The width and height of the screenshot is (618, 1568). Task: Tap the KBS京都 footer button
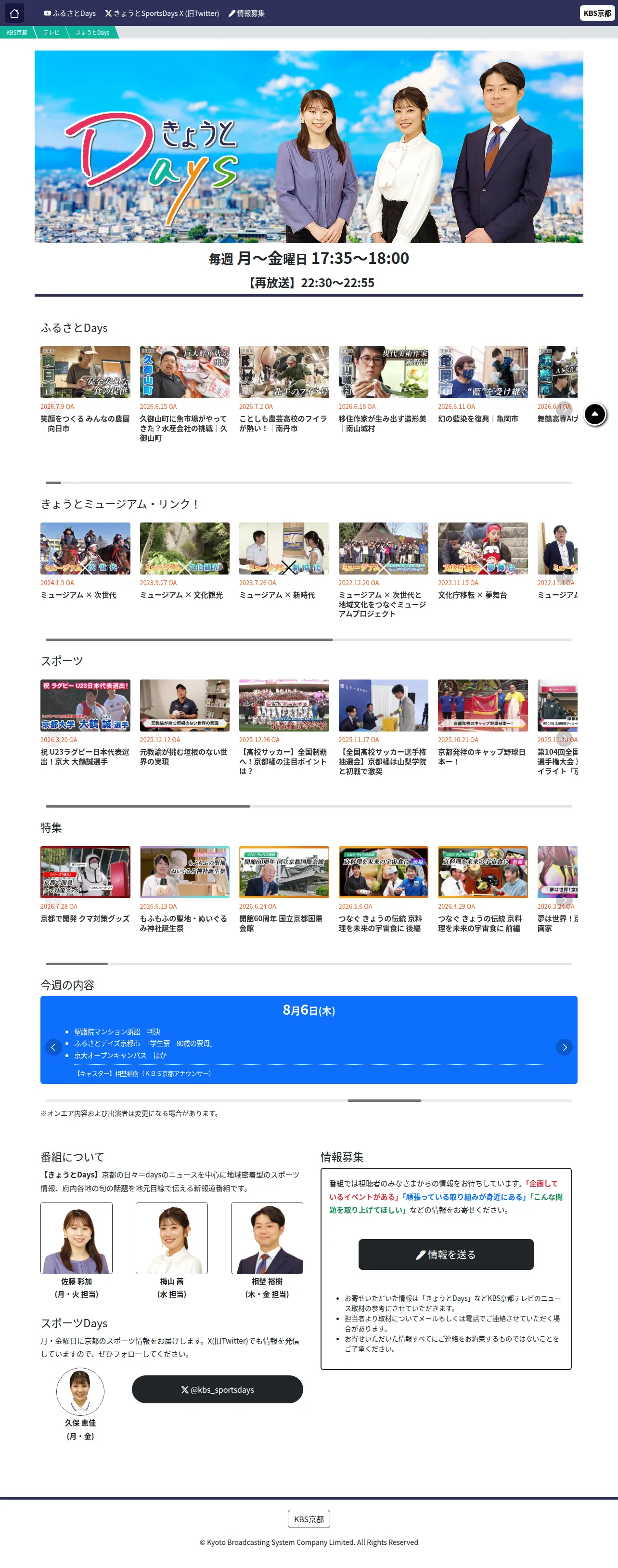click(309, 1519)
